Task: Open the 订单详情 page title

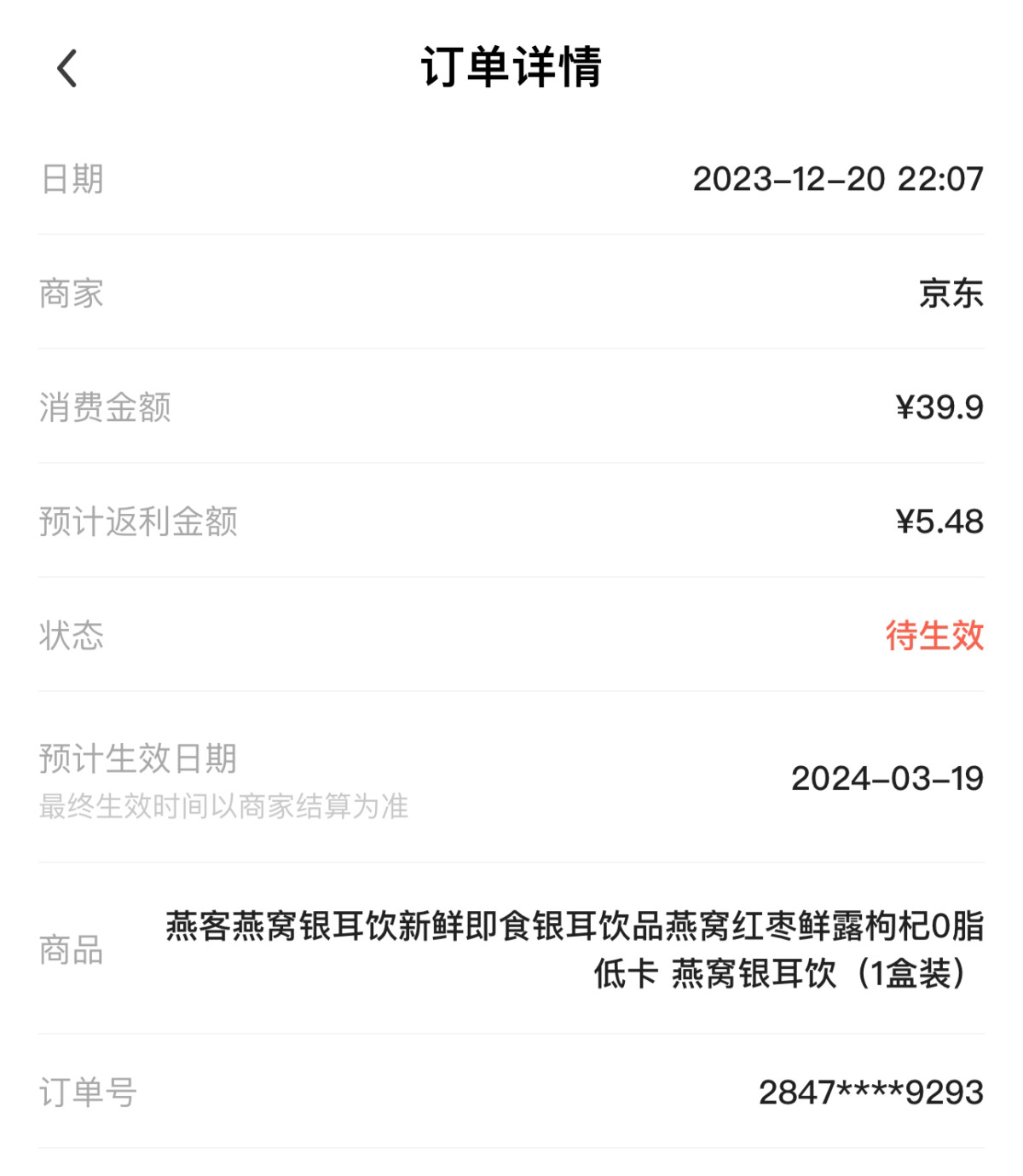Action: (511, 72)
